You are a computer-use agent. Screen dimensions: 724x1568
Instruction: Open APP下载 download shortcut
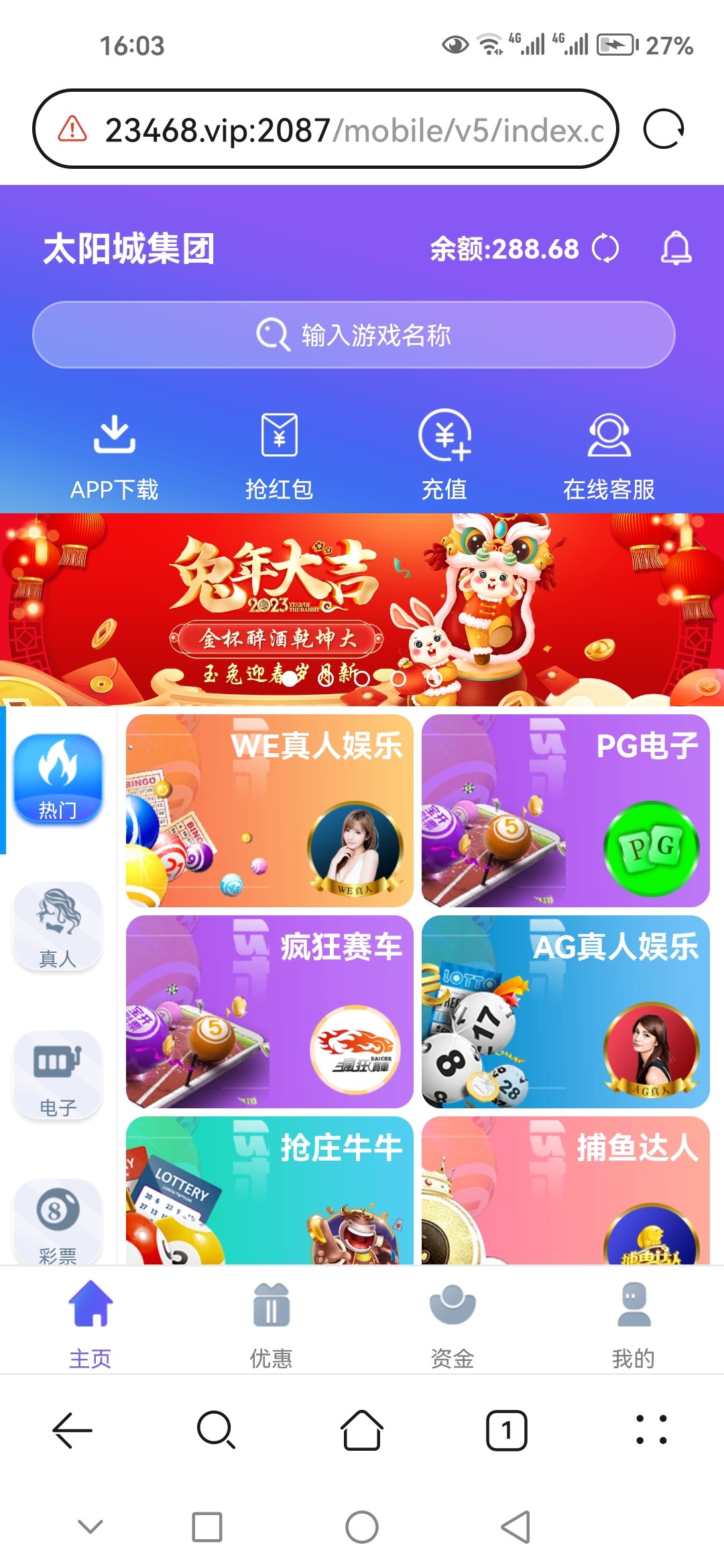[x=115, y=456]
